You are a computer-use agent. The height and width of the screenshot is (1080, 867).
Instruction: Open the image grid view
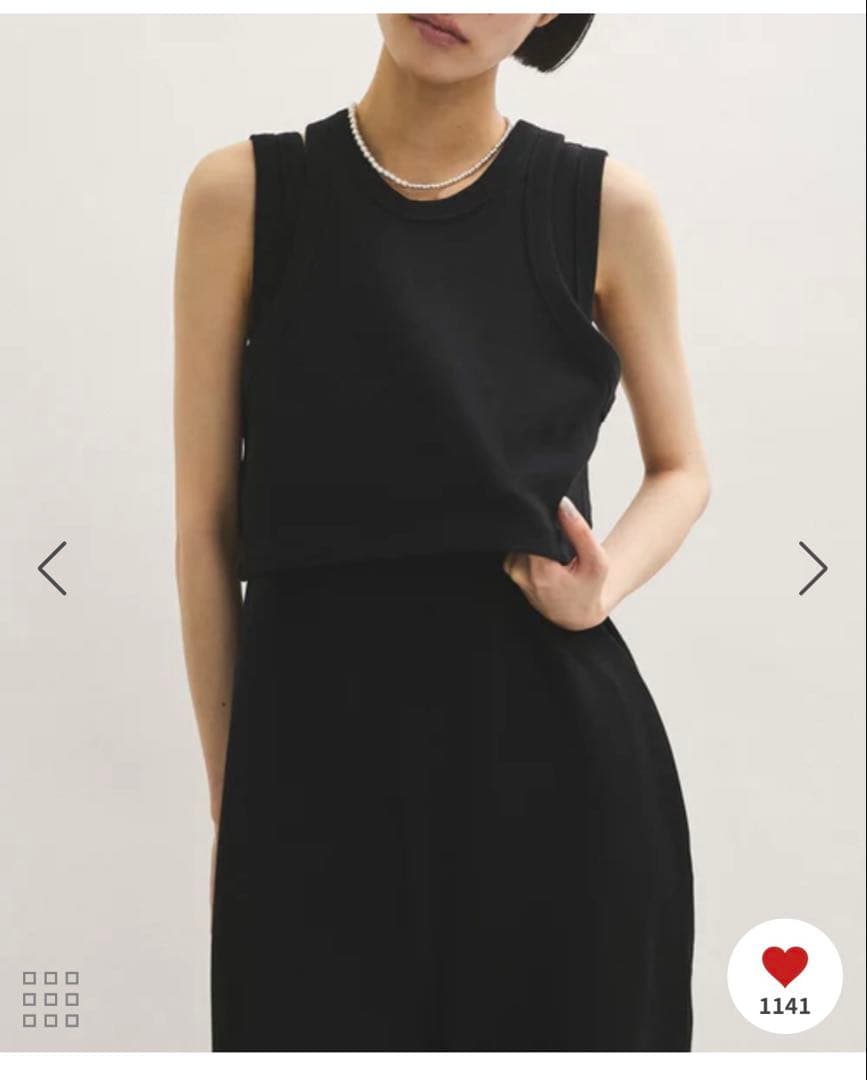tap(51, 999)
